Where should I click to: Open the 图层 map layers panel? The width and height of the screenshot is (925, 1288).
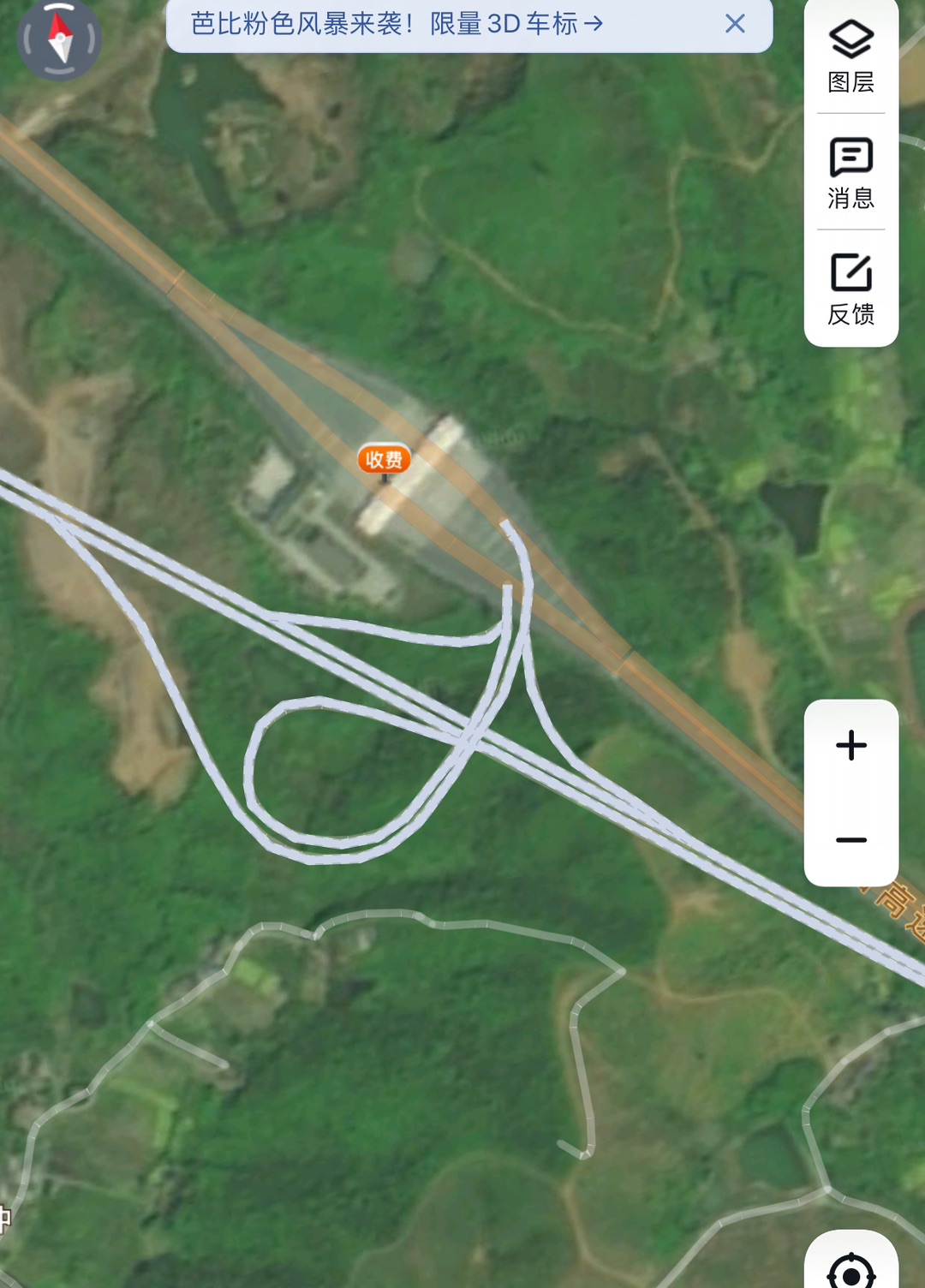850,57
